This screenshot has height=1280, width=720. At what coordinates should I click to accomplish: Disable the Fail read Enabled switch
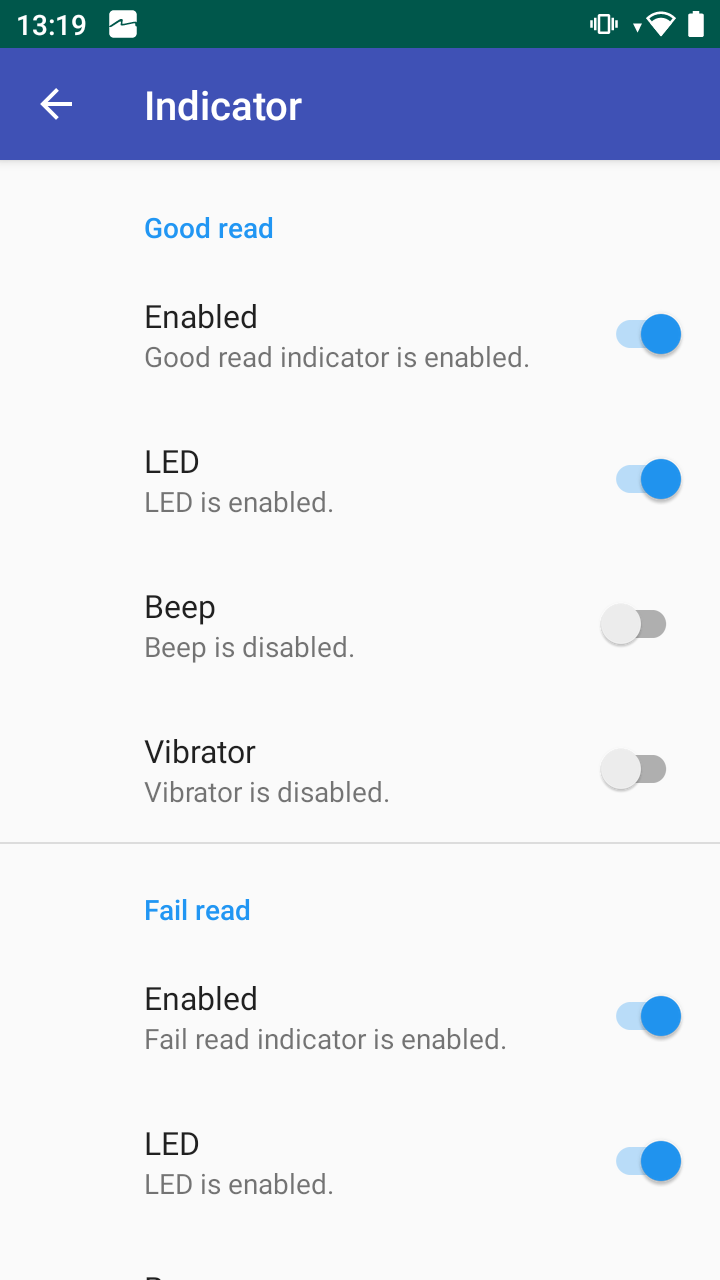tap(648, 1016)
